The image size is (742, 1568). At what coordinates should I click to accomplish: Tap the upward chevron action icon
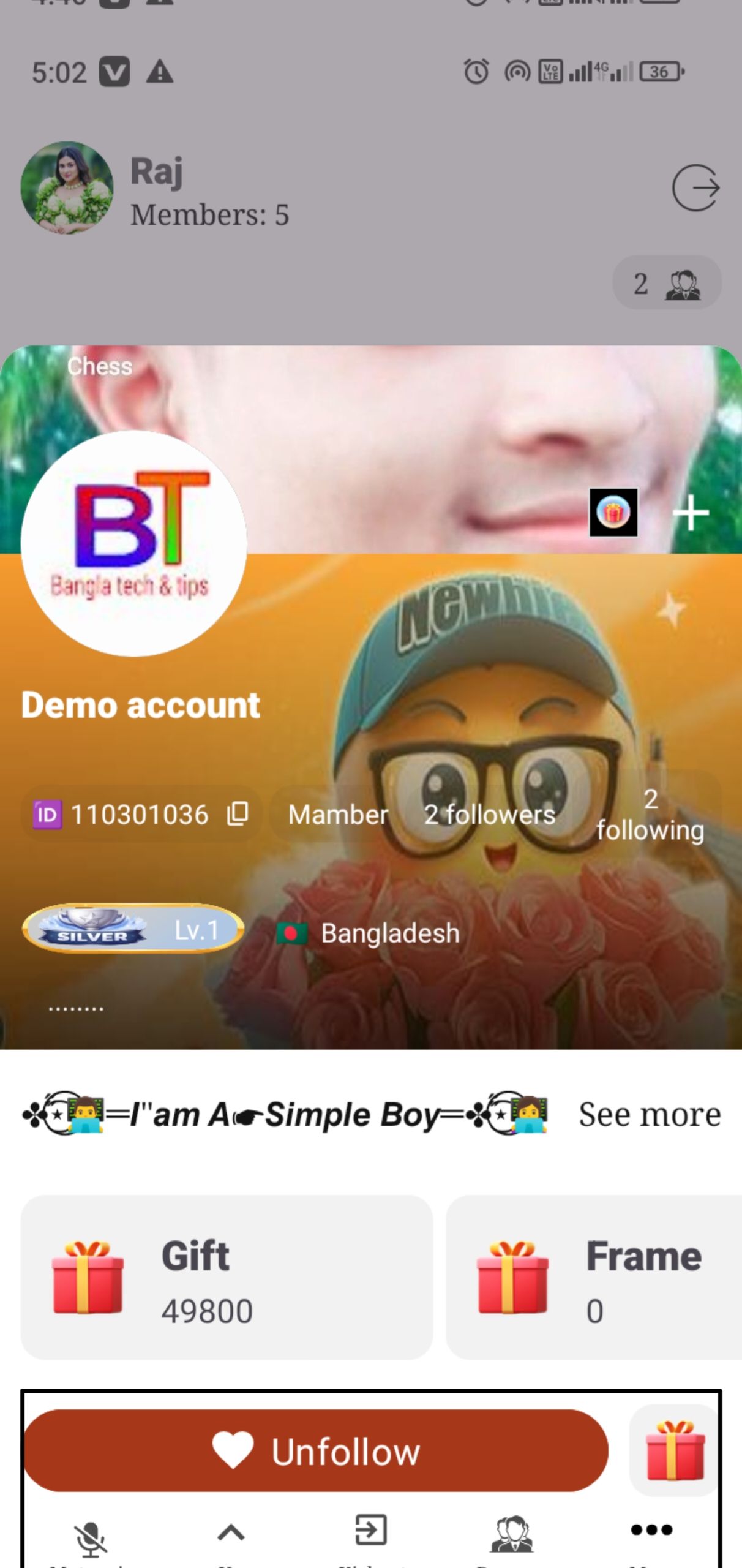tap(231, 1532)
